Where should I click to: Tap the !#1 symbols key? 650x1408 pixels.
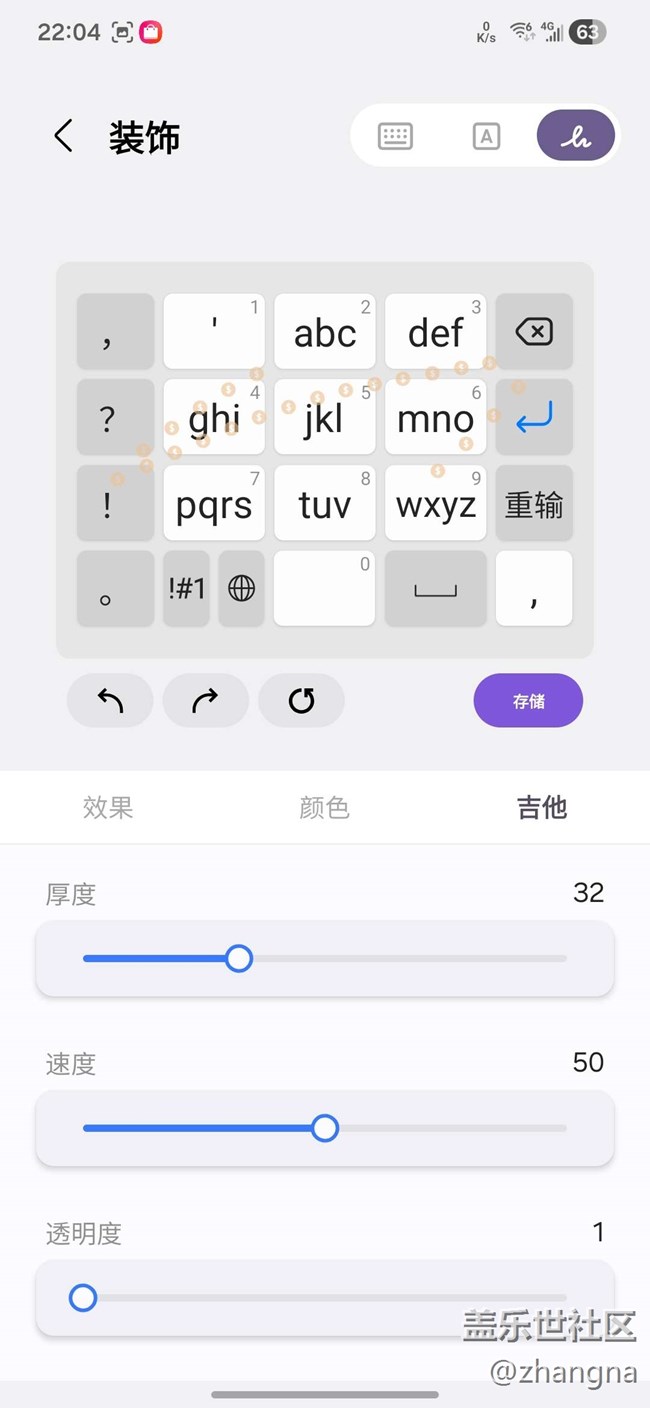coord(186,589)
